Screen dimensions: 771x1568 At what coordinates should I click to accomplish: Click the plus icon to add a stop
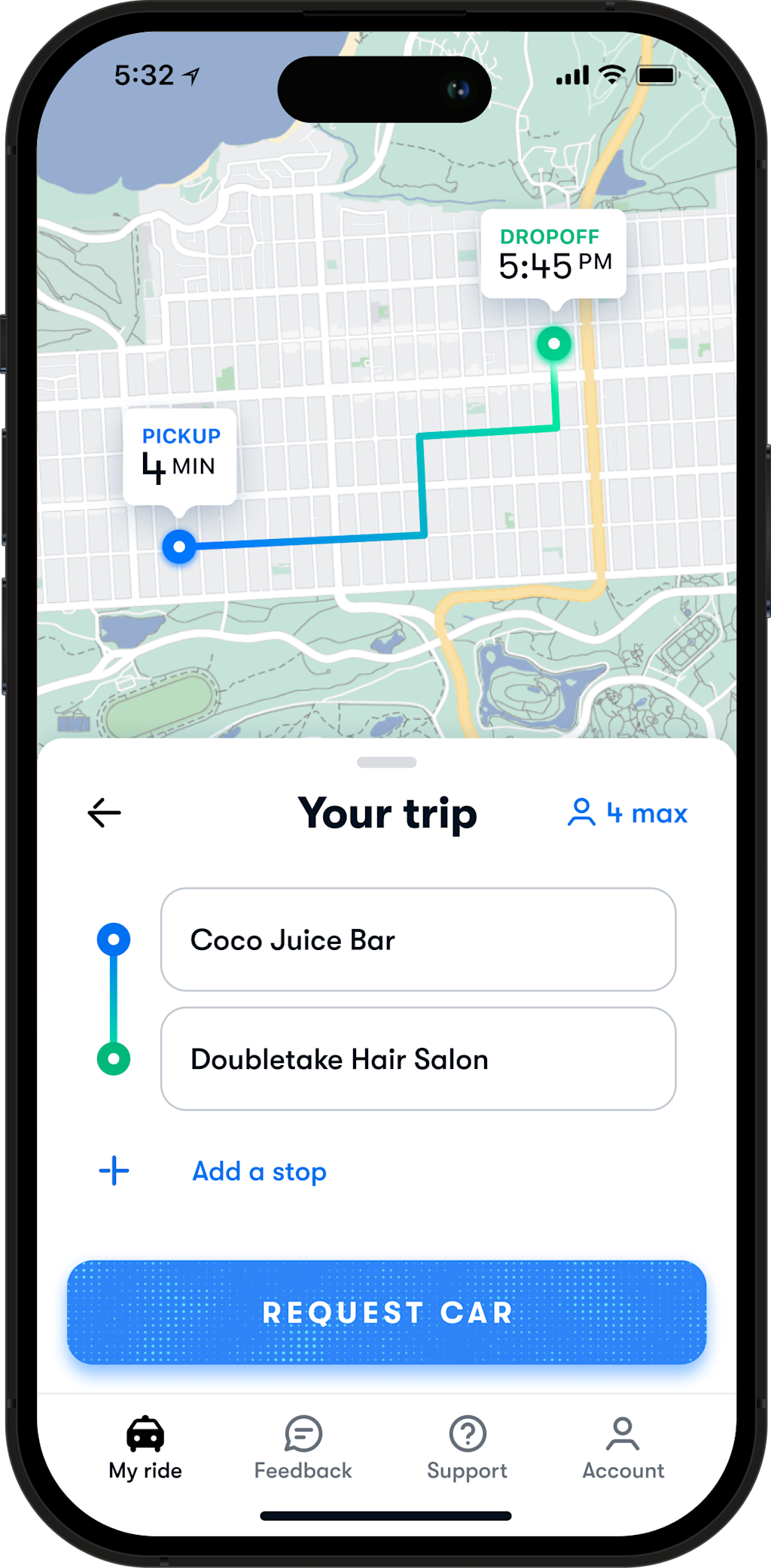pyautogui.click(x=113, y=1171)
